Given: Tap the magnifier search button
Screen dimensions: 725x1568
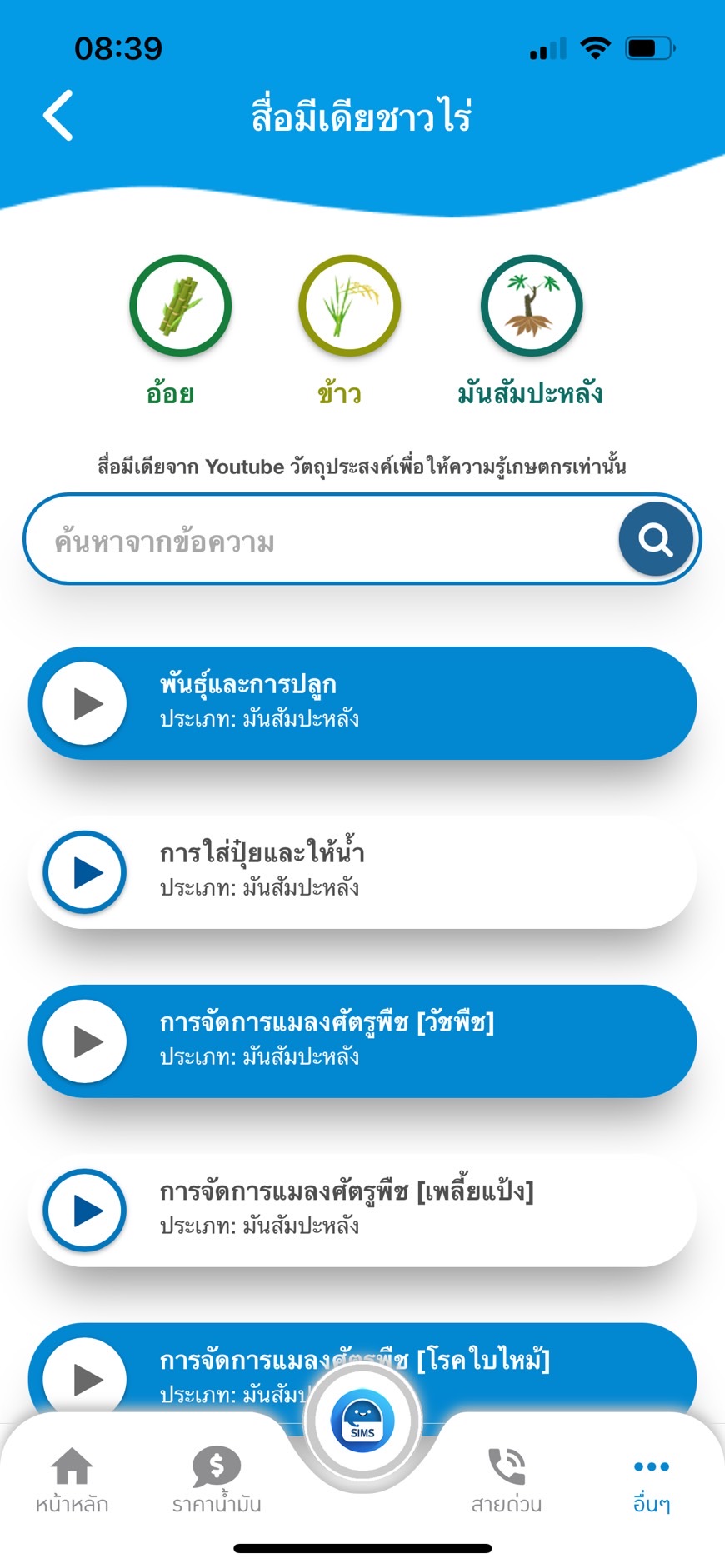Looking at the screenshot, I should coord(656,539).
